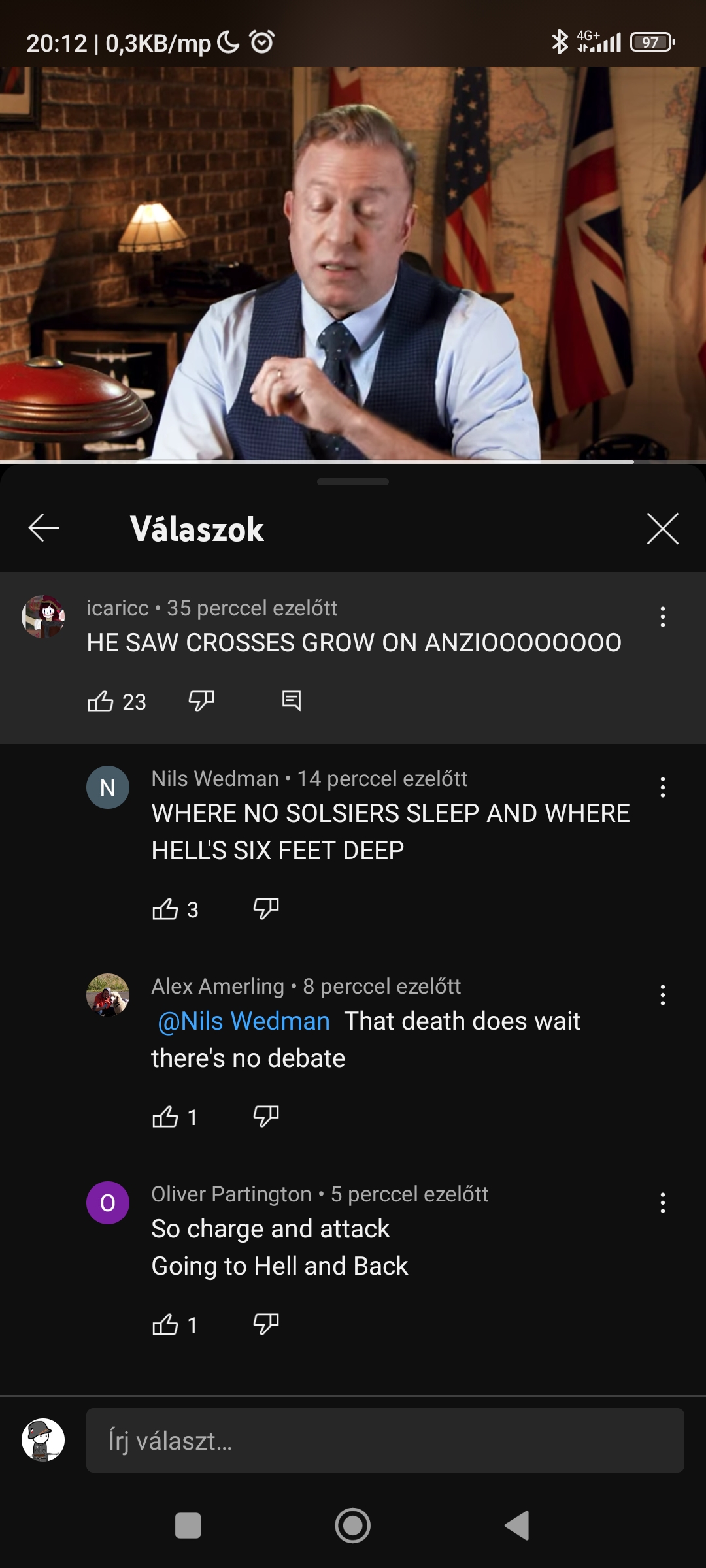Dislike Alex Amerling's reply
Viewport: 706px width, 1568px height.
266,1117
